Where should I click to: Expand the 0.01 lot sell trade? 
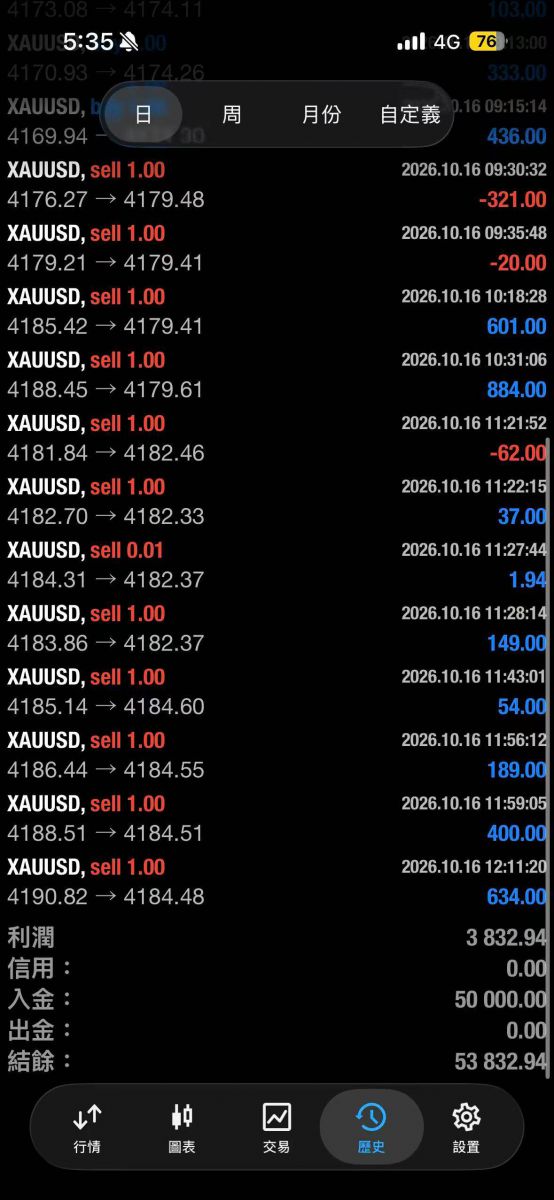(x=277, y=565)
